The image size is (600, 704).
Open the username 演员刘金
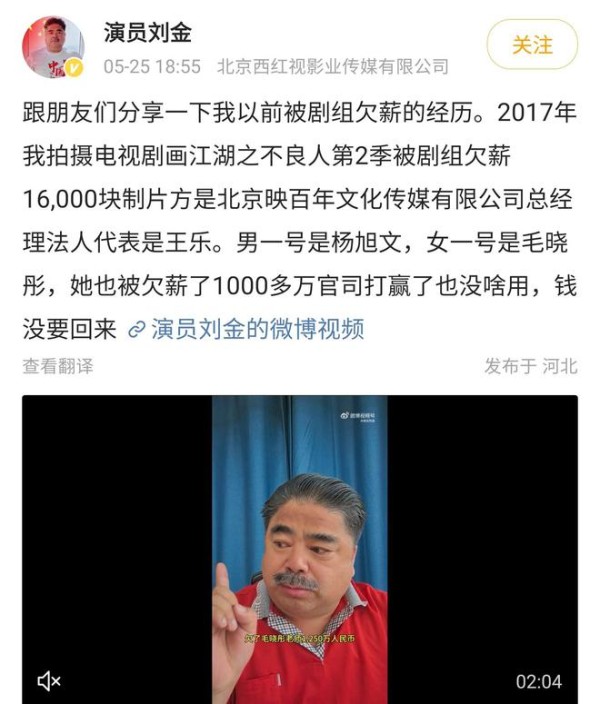pos(148,31)
